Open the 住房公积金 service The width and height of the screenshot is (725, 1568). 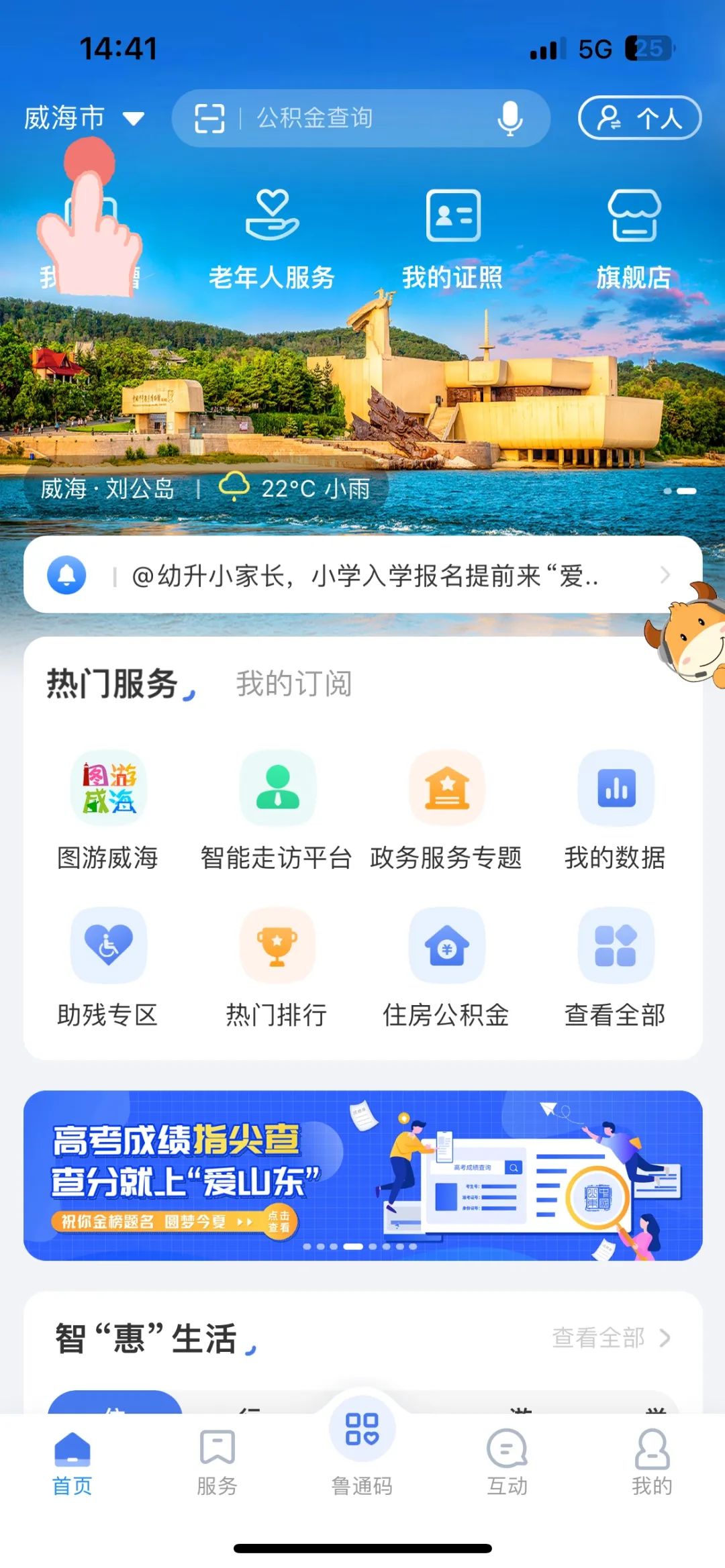point(446,967)
